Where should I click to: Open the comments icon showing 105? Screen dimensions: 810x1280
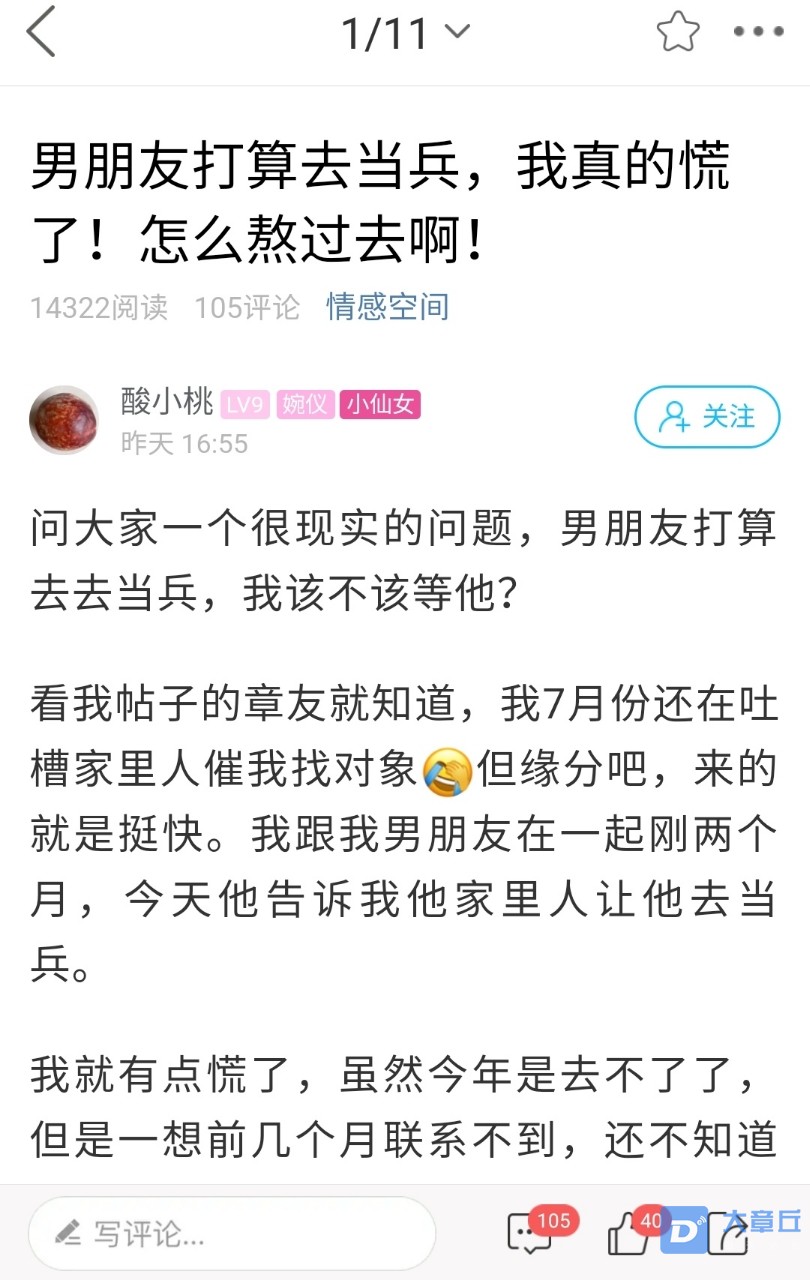[530, 1234]
